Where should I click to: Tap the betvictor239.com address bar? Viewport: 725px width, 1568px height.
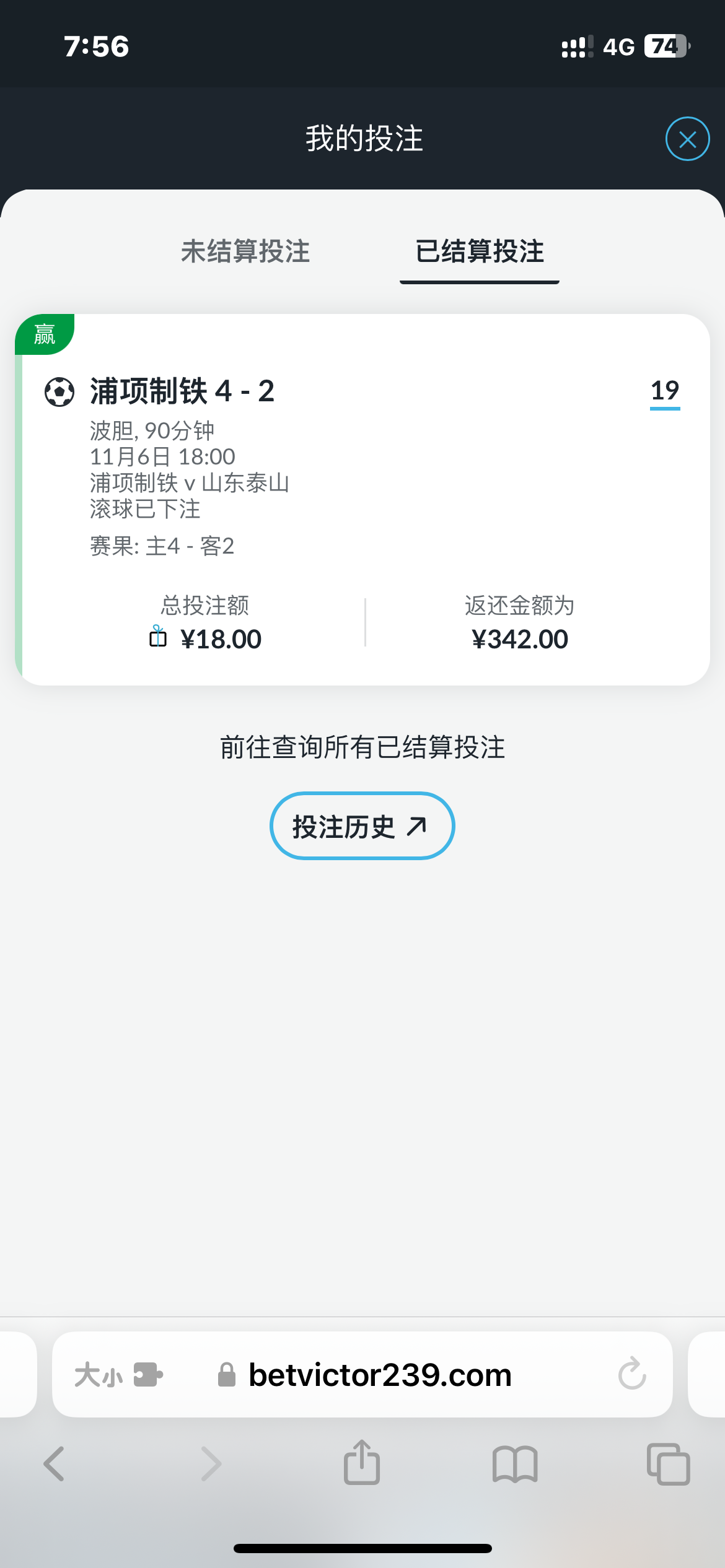click(x=379, y=1375)
